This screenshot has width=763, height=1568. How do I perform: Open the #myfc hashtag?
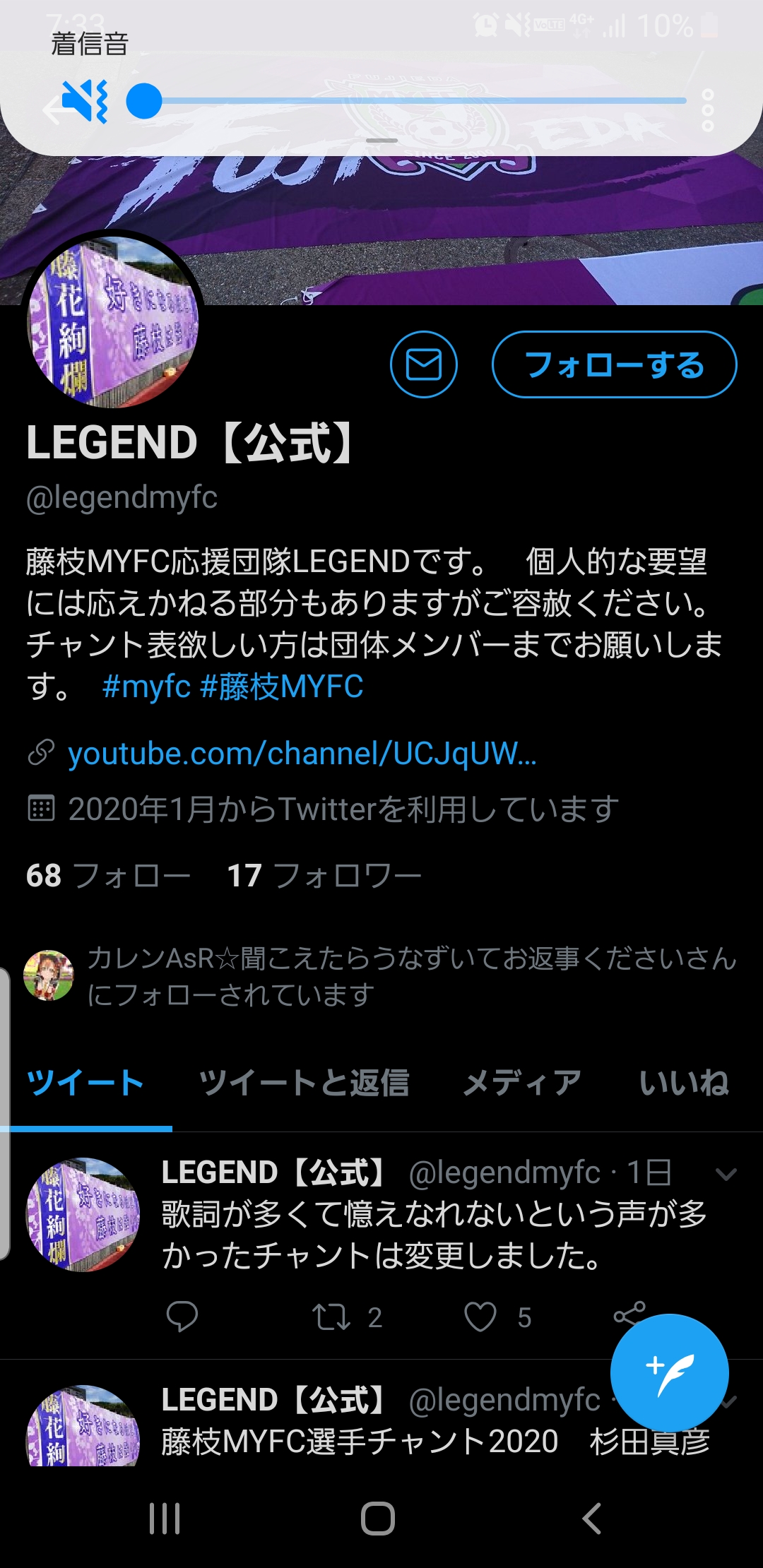pyautogui.click(x=146, y=686)
